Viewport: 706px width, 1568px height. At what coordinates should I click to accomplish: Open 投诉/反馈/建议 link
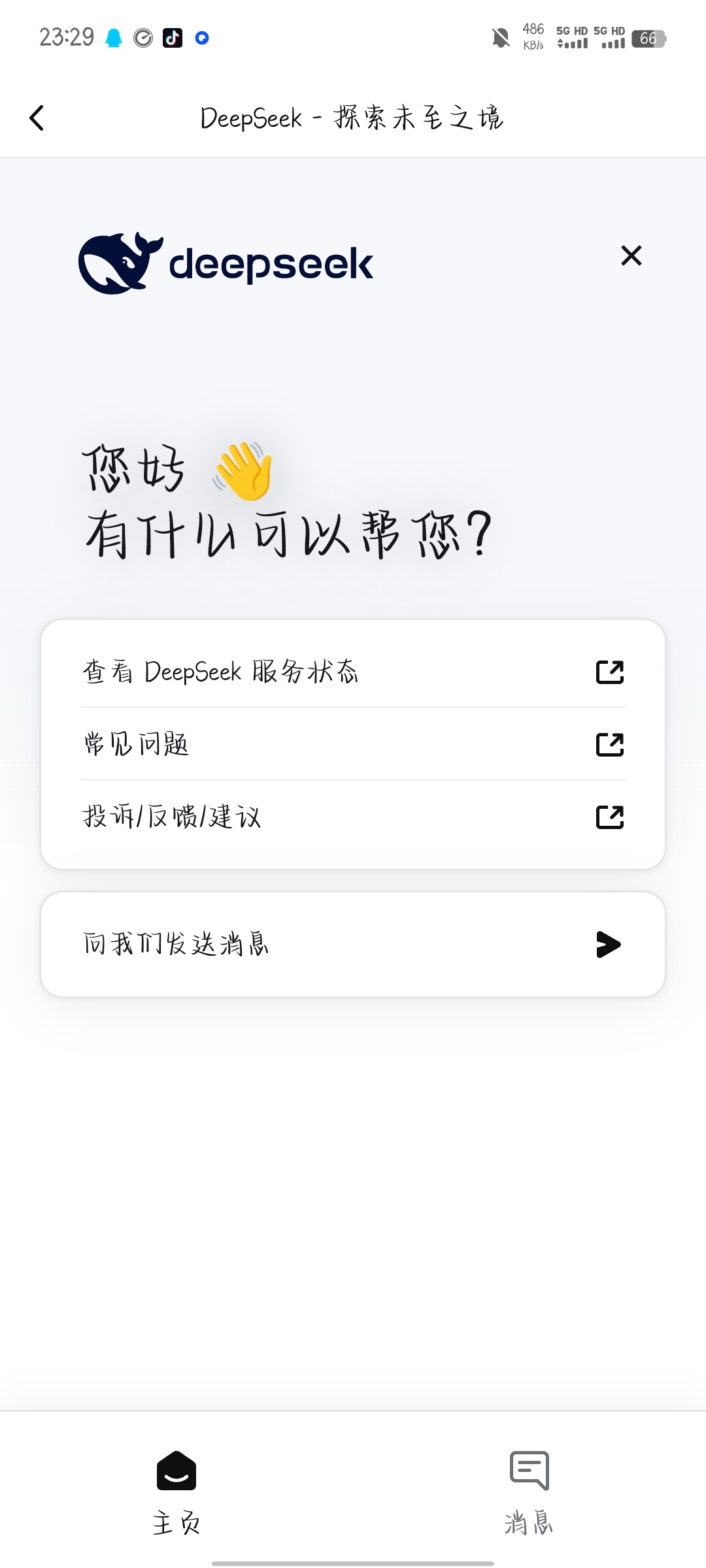(x=353, y=817)
